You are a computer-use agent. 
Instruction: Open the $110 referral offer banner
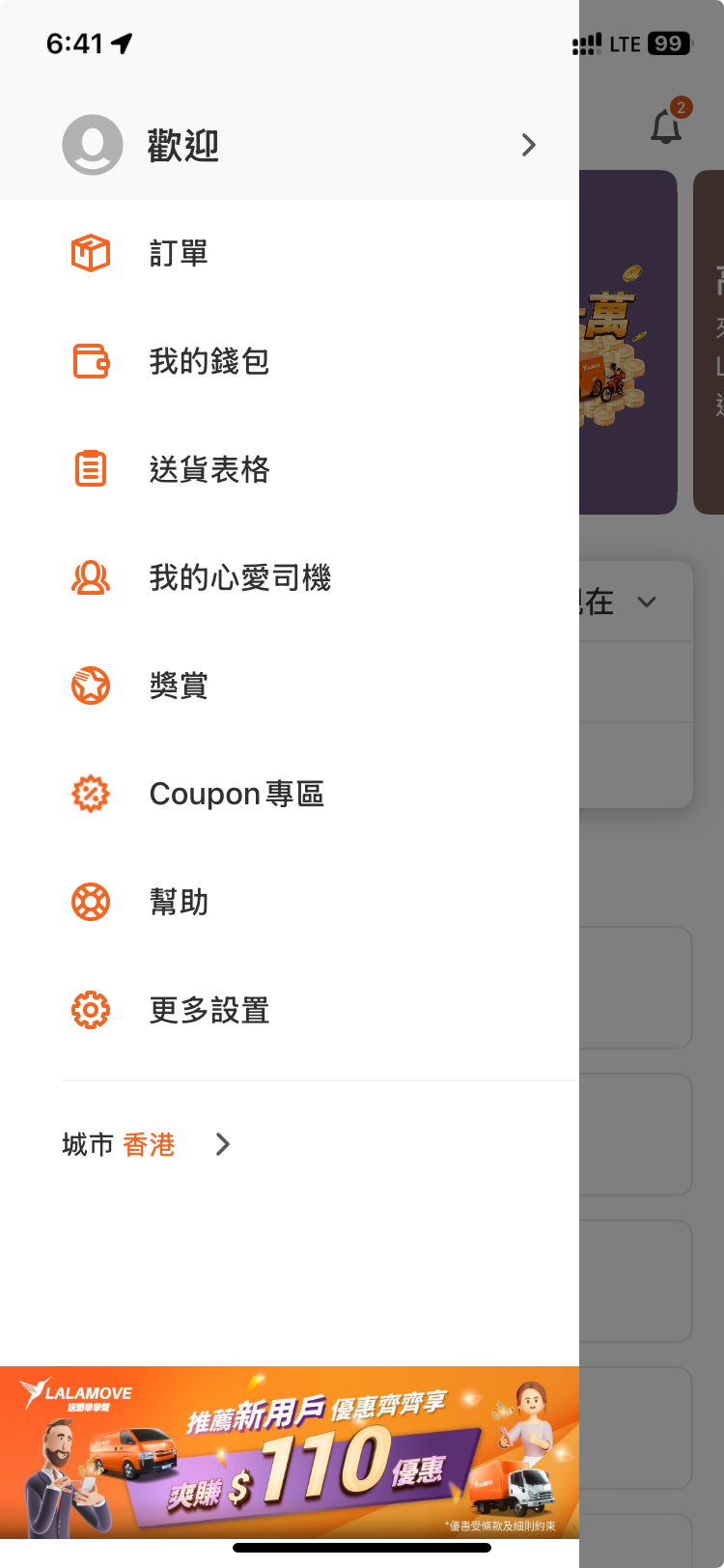tap(290, 1452)
